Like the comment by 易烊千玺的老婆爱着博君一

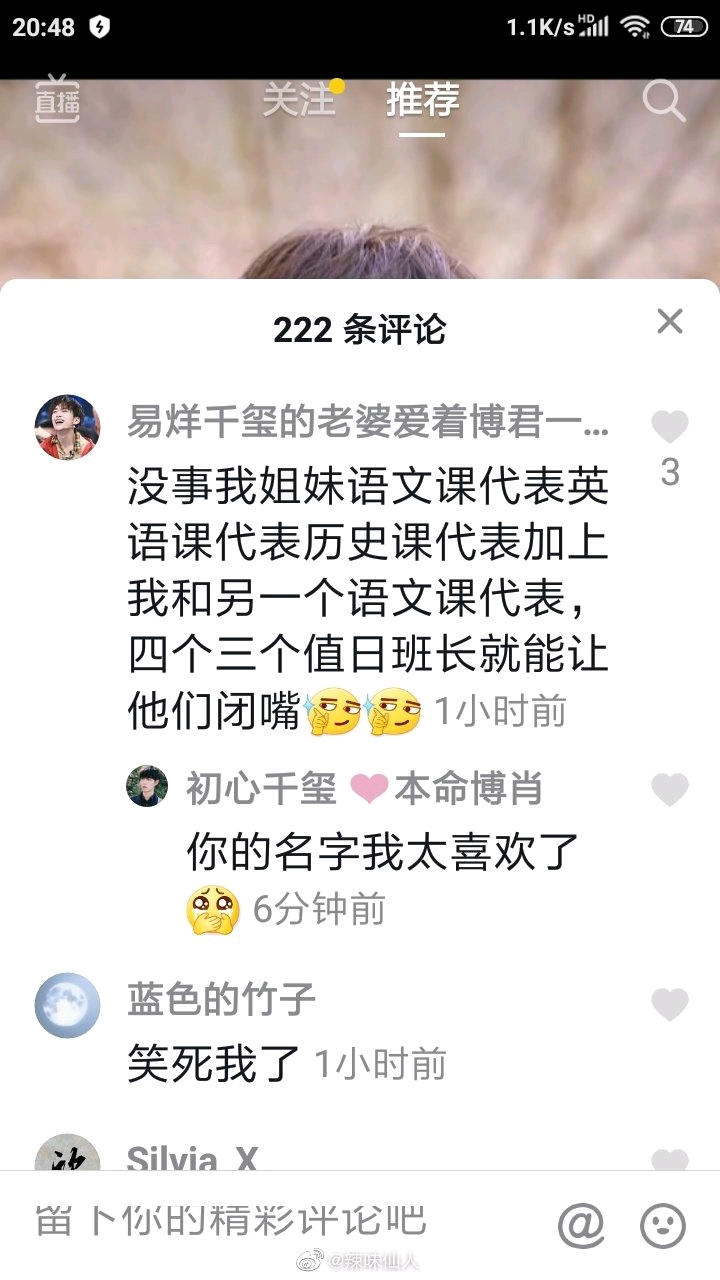670,428
